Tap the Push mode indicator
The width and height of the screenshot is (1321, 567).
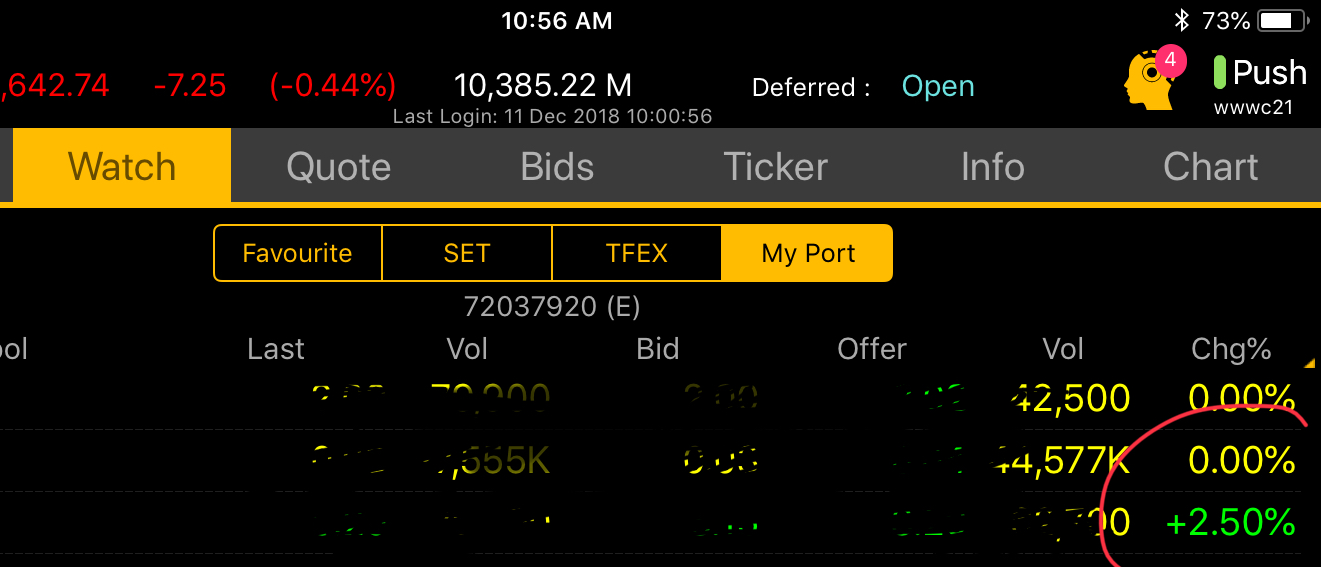pyautogui.click(x=1259, y=73)
